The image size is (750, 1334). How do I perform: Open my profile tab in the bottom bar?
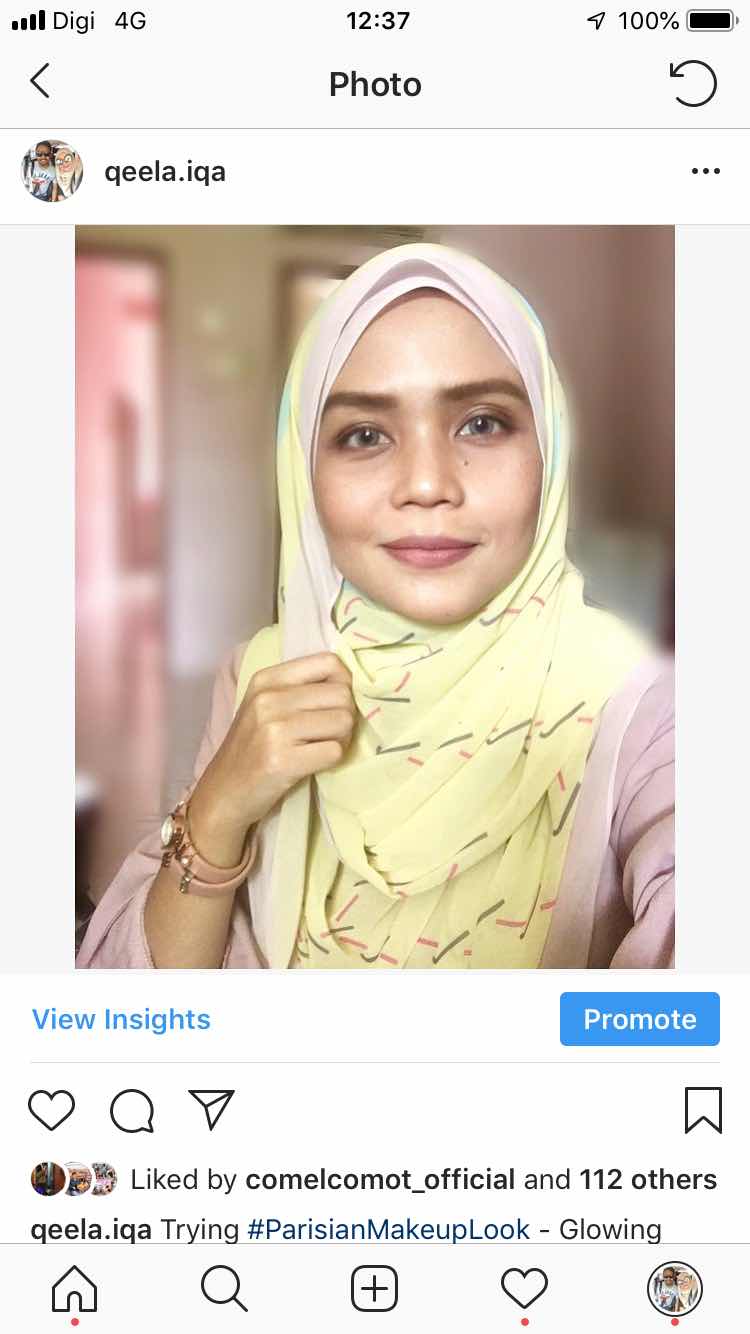click(675, 1288)
